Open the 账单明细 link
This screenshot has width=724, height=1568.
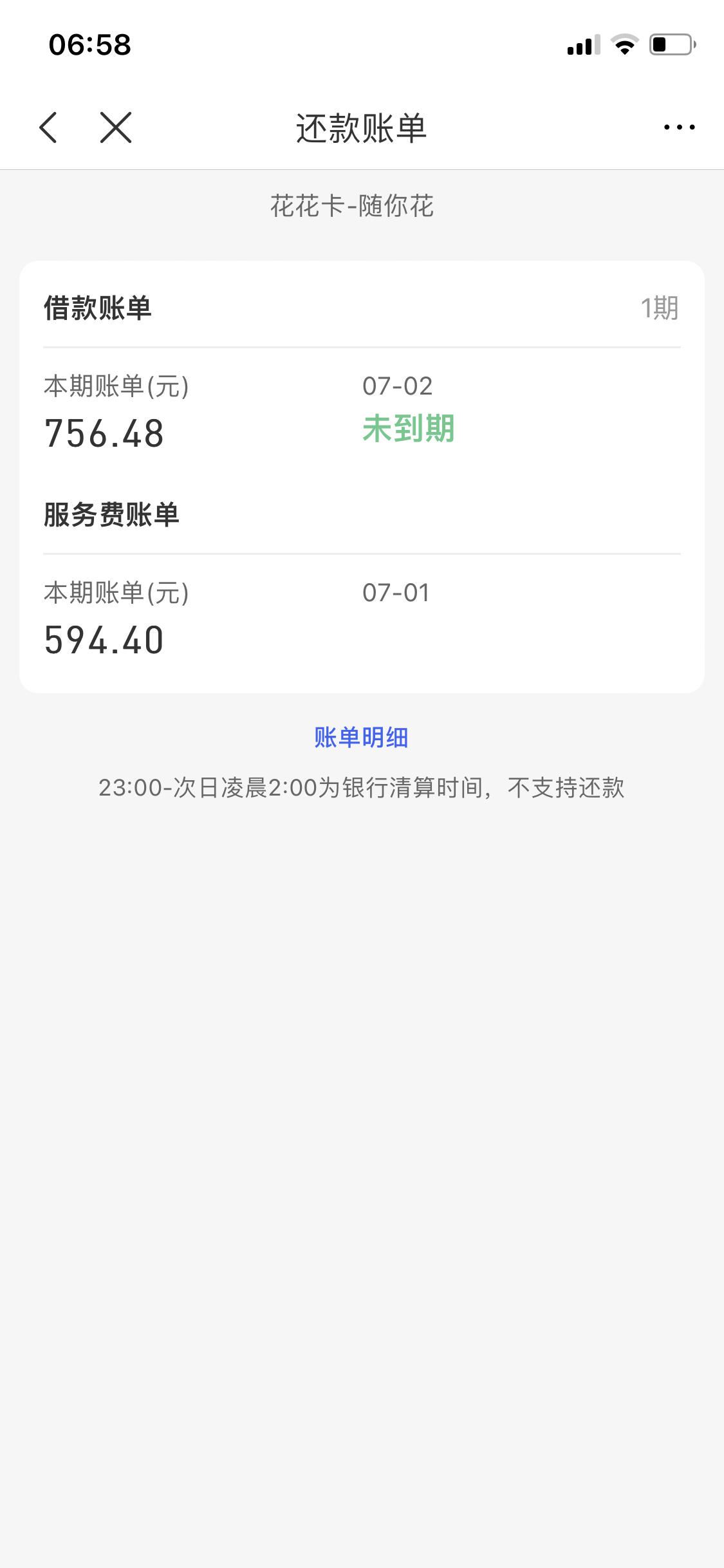(361, 738)
